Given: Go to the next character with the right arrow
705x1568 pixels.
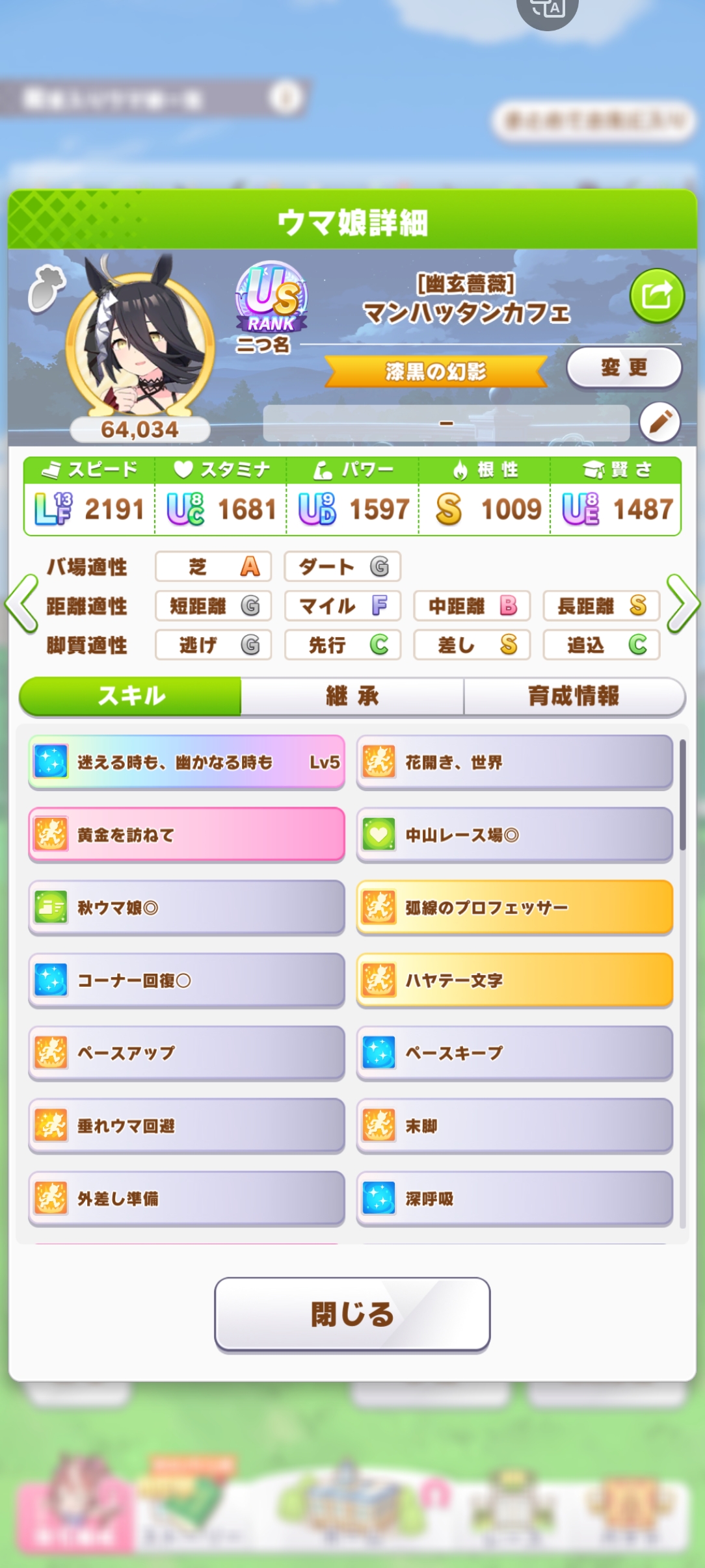Looking at the screenshot, I should tap(683, 604).
